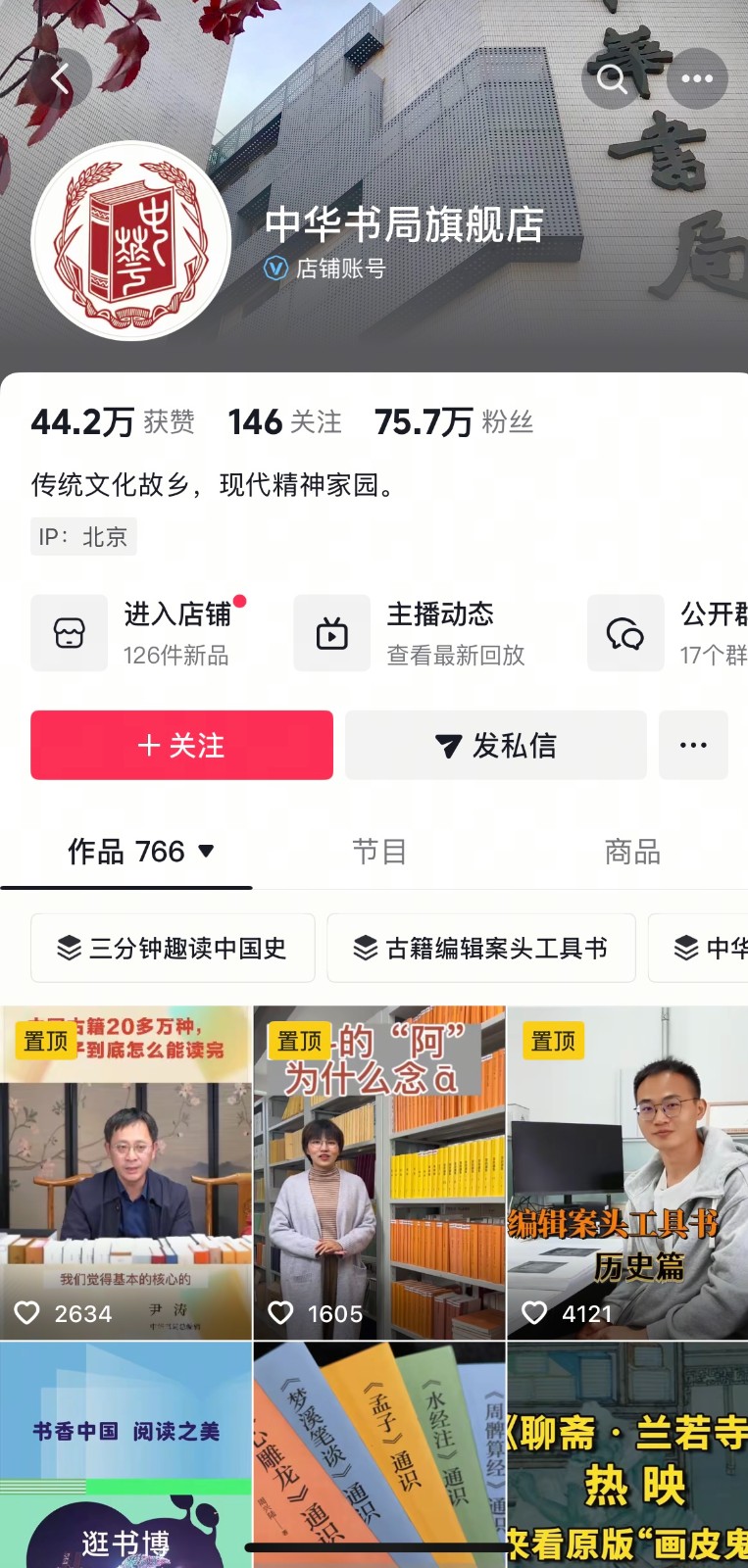Open search on the store profile
This screenshot has height=1568, width=748.
[x=613, y=78]
